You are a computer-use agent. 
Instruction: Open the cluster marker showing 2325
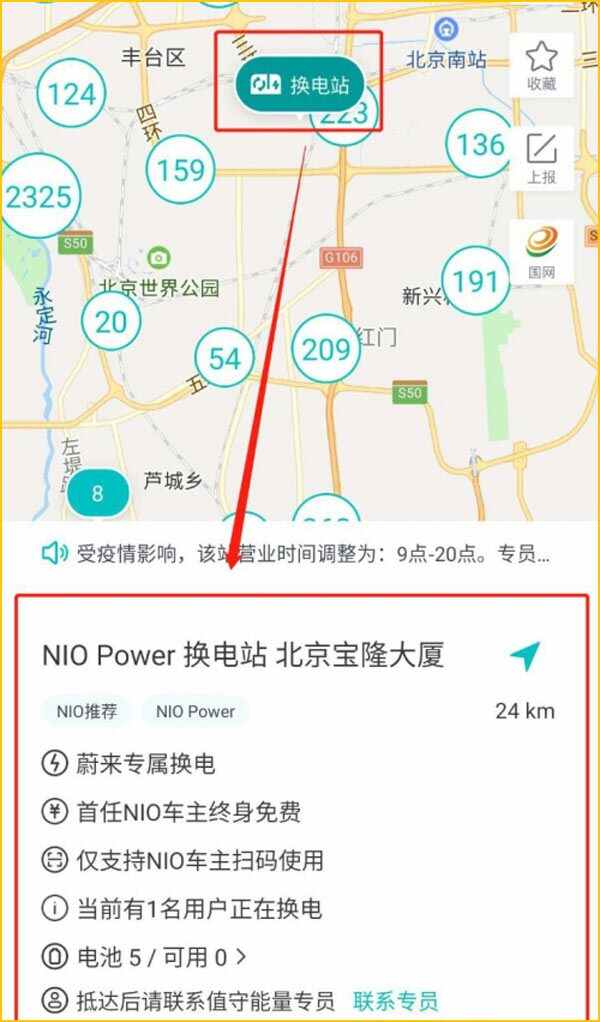(x=38, y=197)
